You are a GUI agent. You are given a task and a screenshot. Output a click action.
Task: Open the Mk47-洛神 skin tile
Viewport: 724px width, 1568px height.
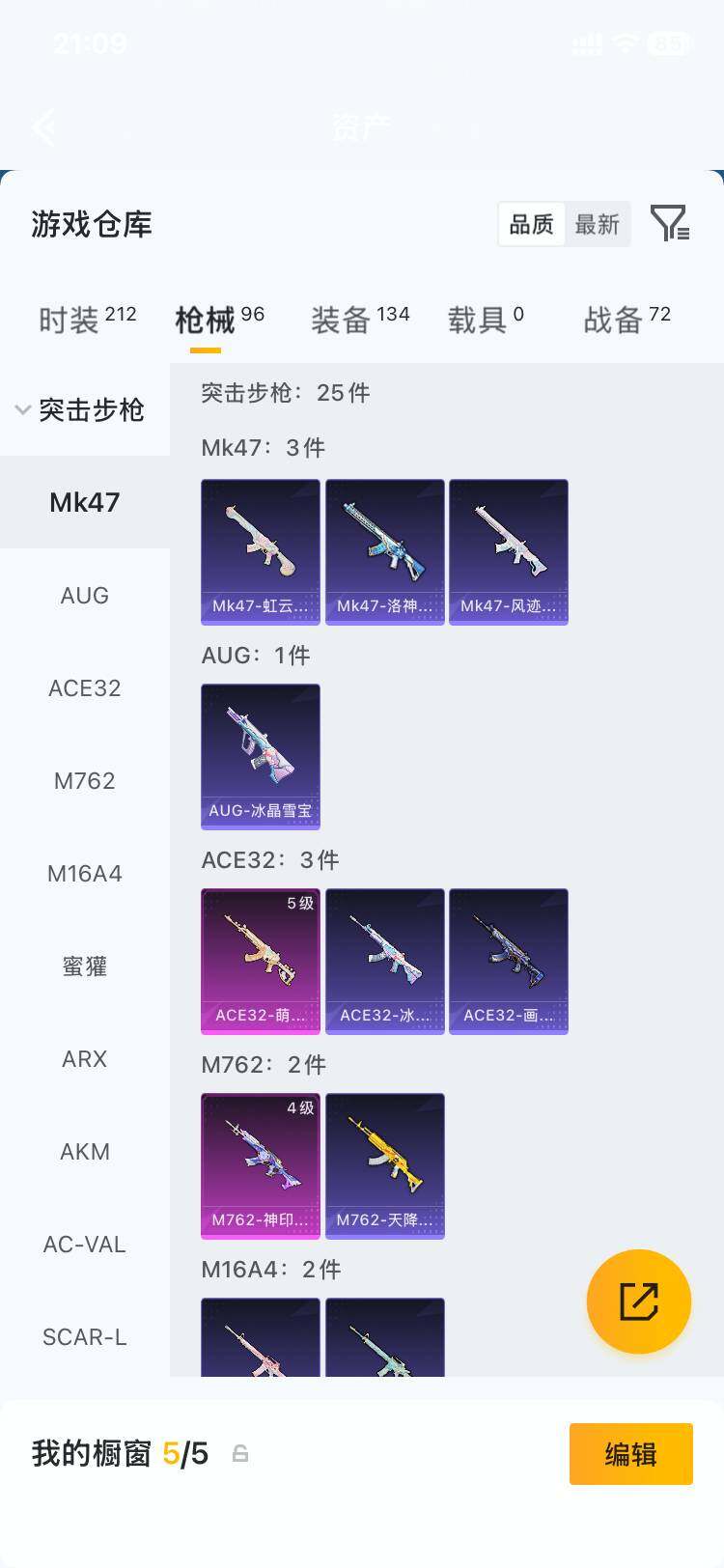click(x=385, y=552)
